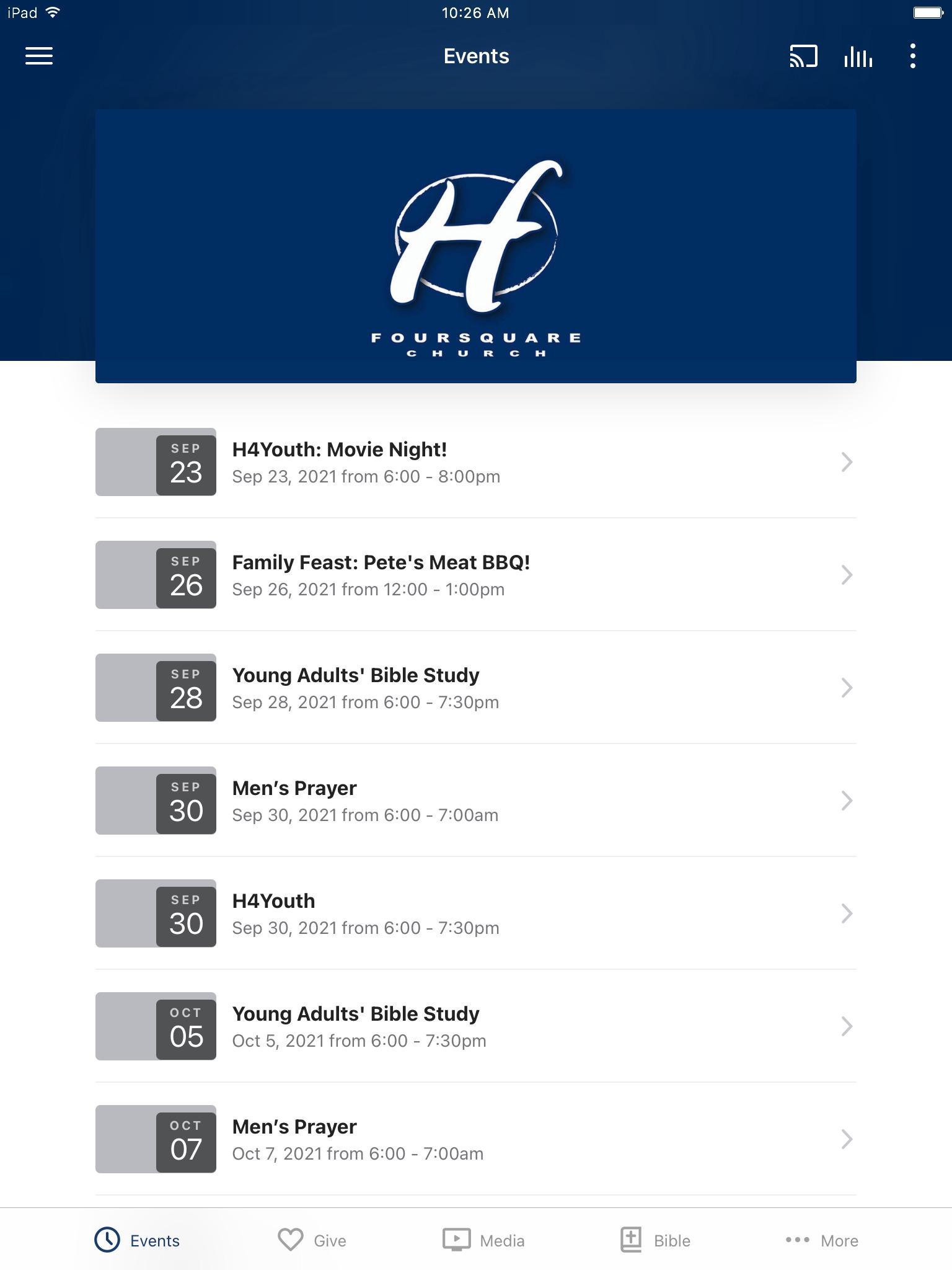Open Oct 5 Young Adults' Bible Study
Viewport: 952px width, 1270px height.
pos(475,1026)
